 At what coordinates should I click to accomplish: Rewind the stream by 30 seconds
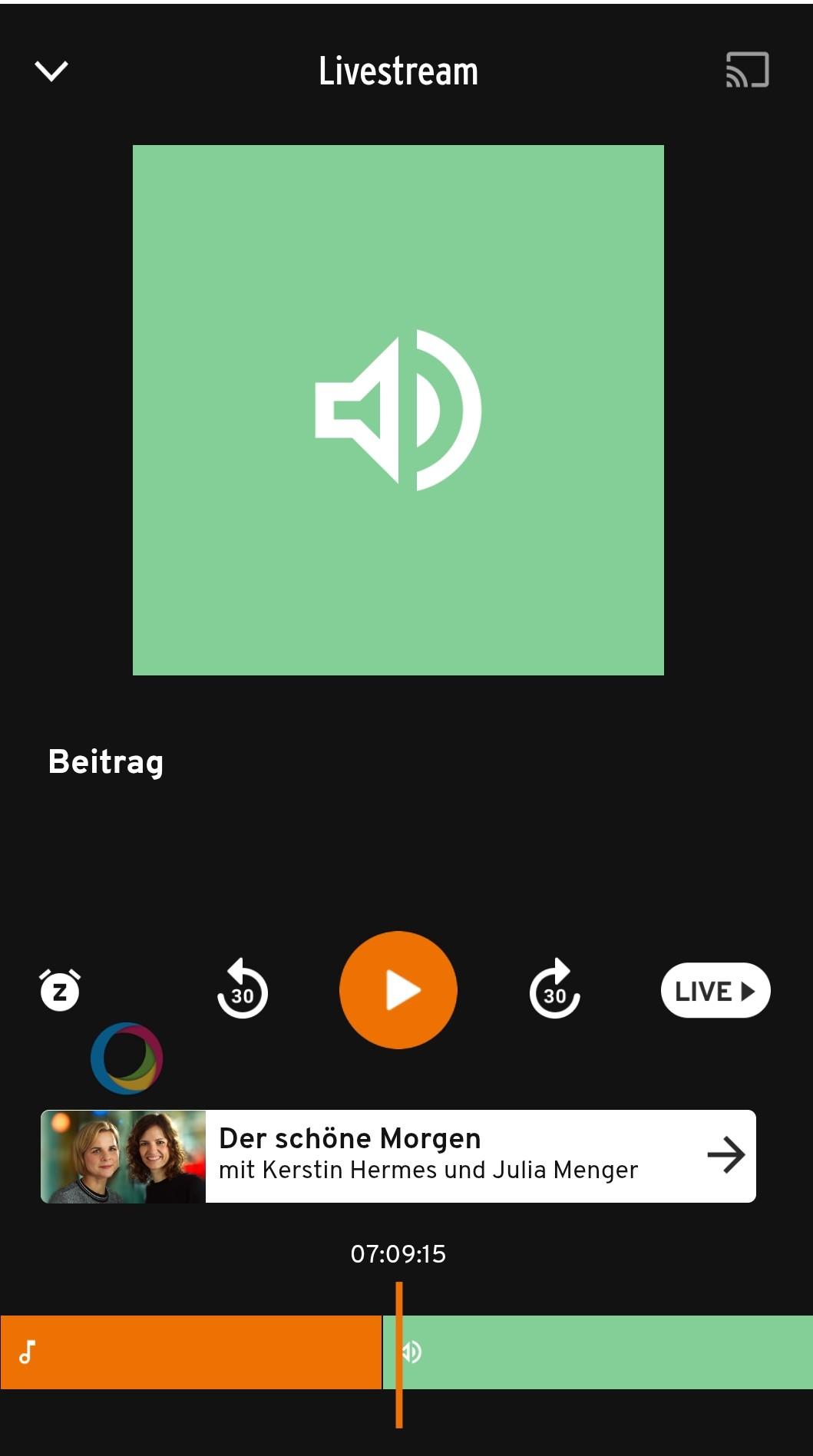pyautogui.click(x=243, y=990)
